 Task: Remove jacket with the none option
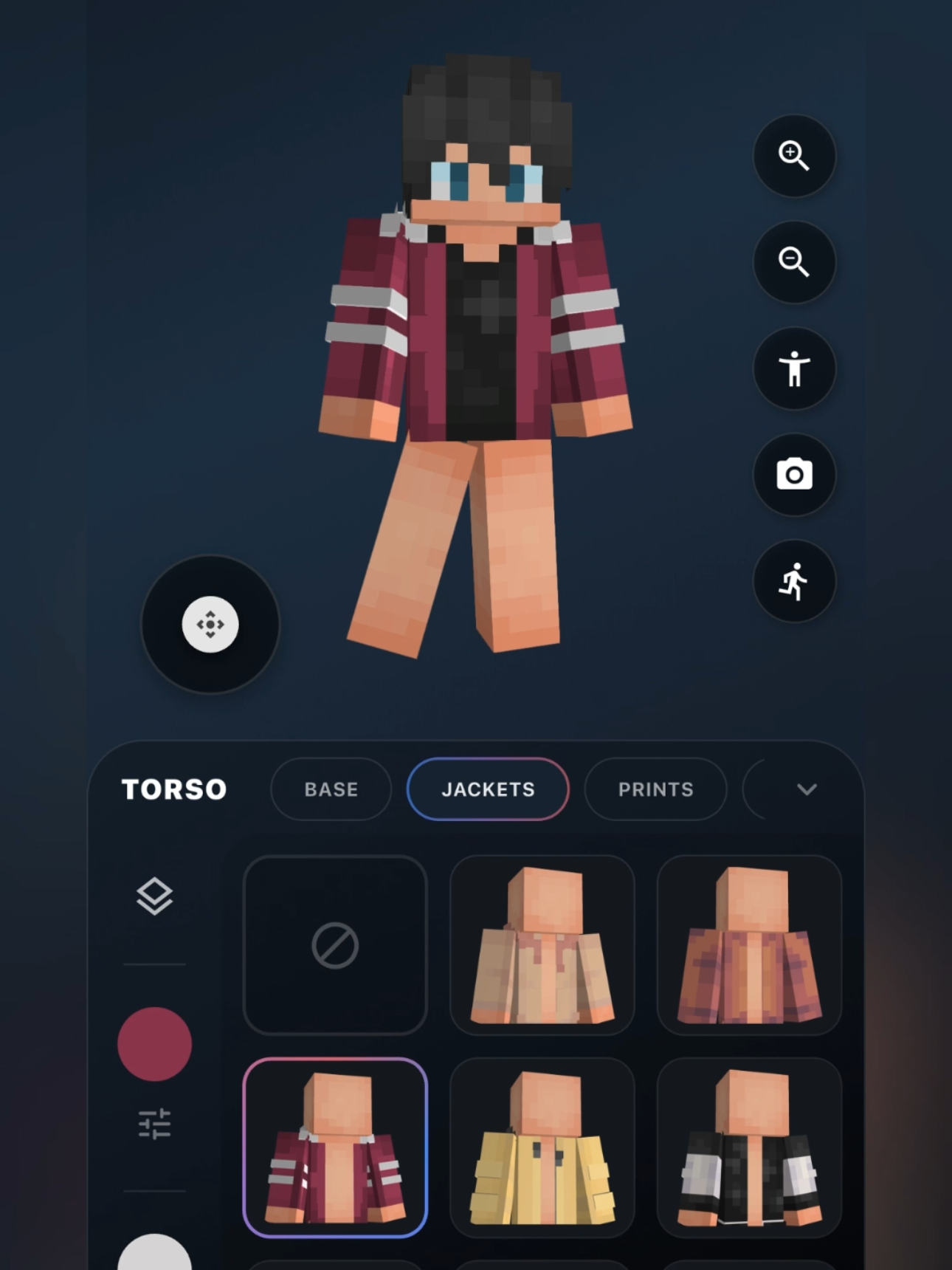pos(335,945)
